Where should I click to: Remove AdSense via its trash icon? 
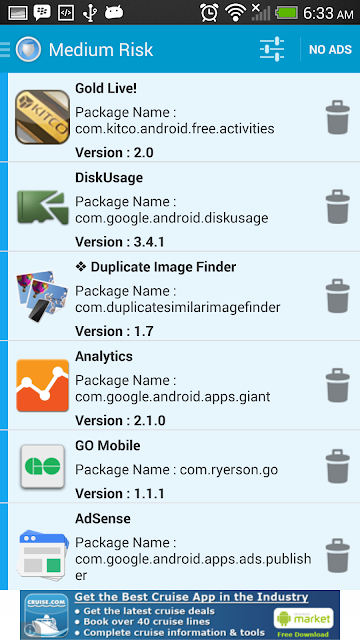(338, 556)
